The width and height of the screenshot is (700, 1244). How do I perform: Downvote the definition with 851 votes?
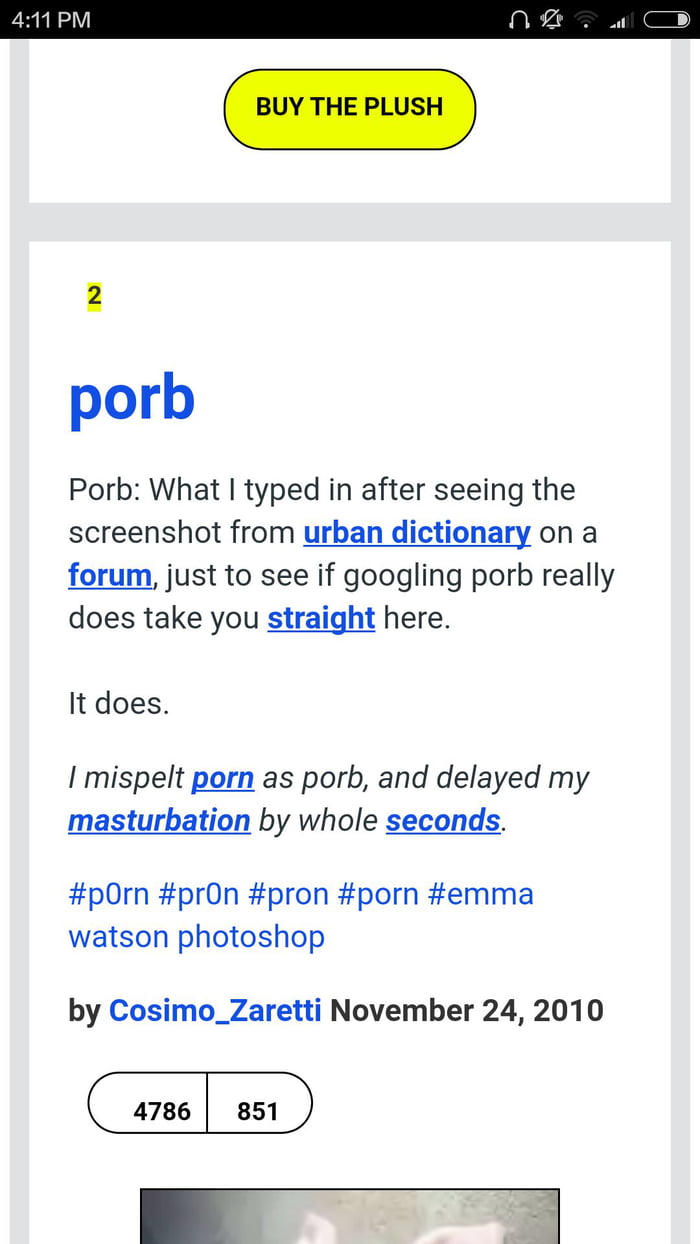[258, 1111]
